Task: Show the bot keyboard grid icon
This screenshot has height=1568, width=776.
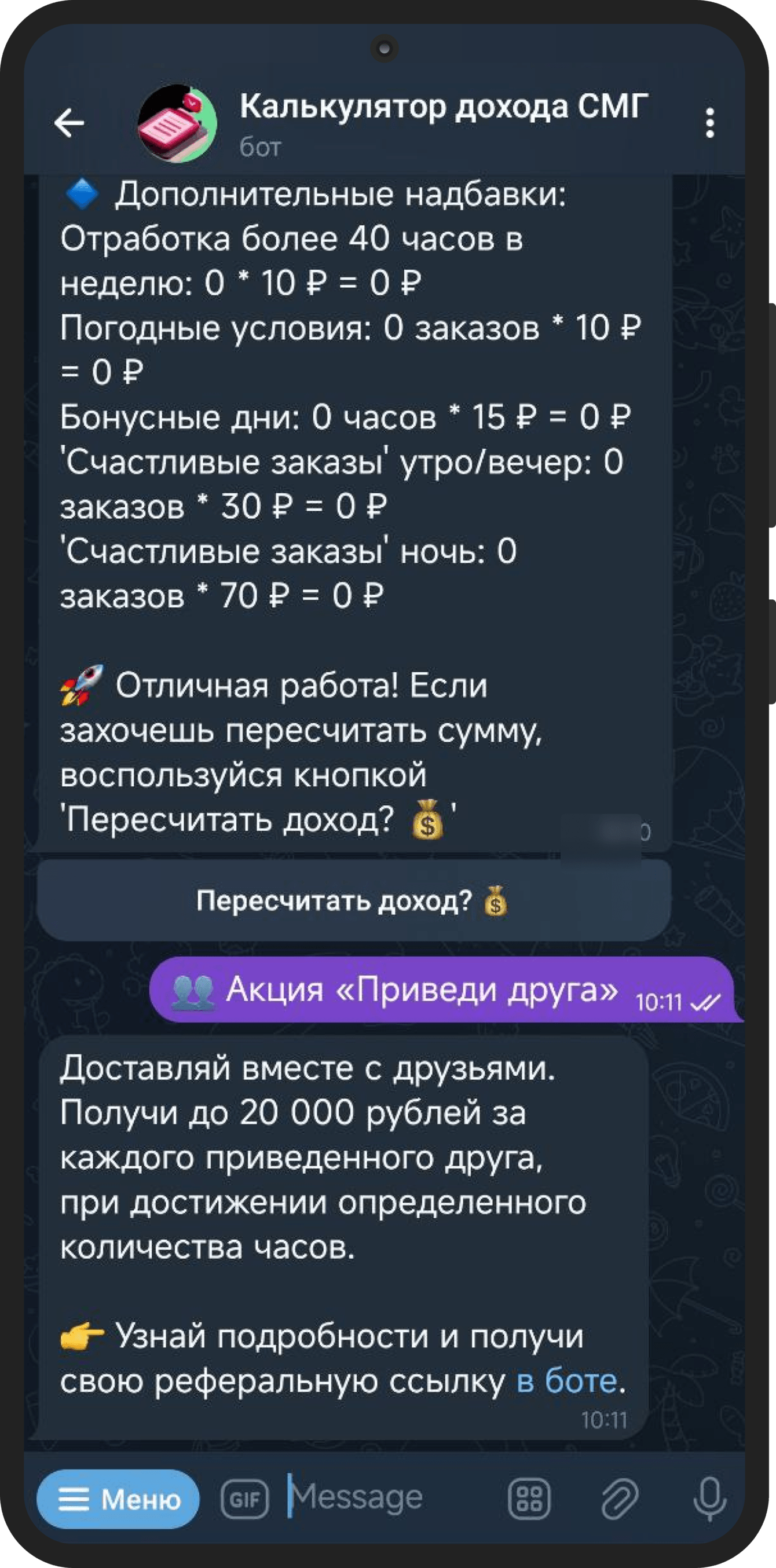Action: click(x=528, y=1499)
